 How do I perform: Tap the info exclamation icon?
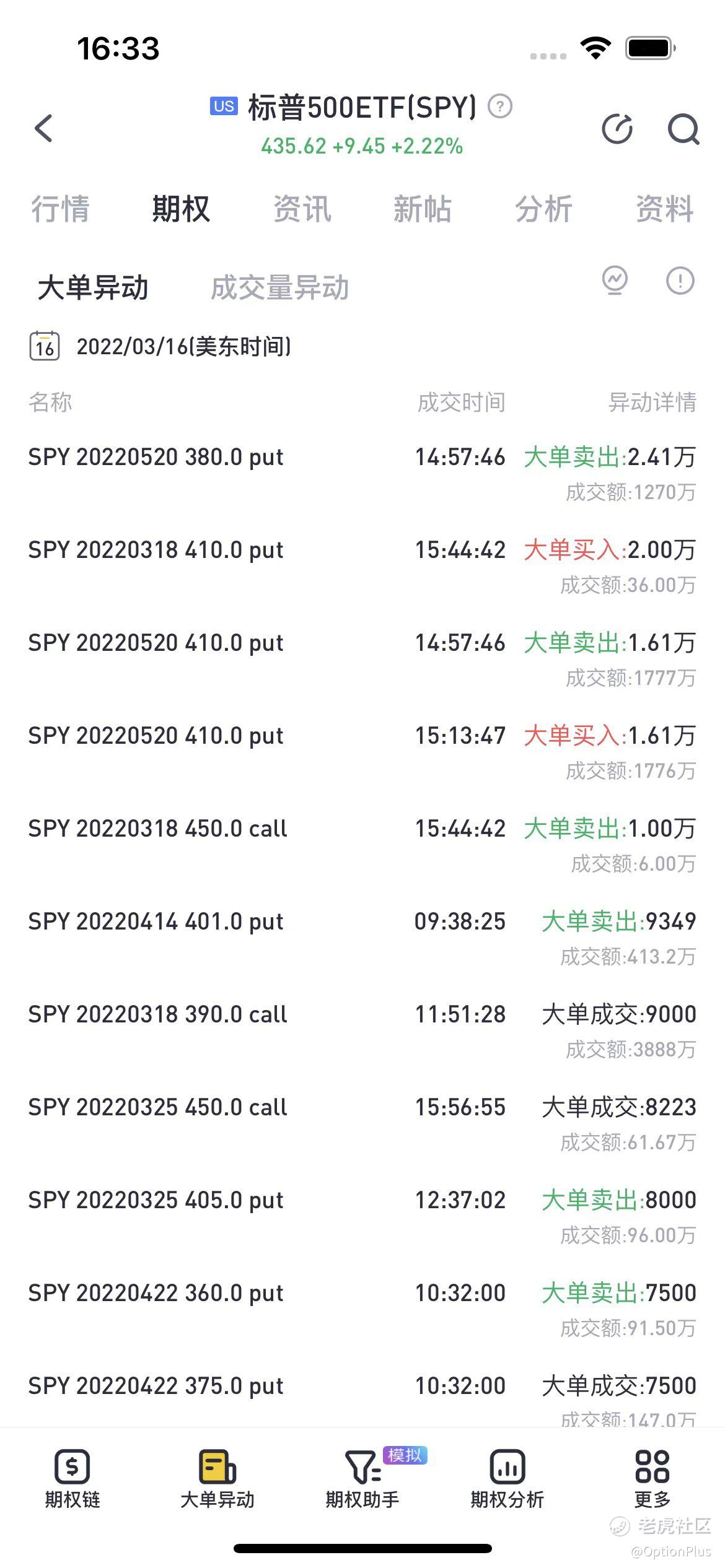[680, 281]
